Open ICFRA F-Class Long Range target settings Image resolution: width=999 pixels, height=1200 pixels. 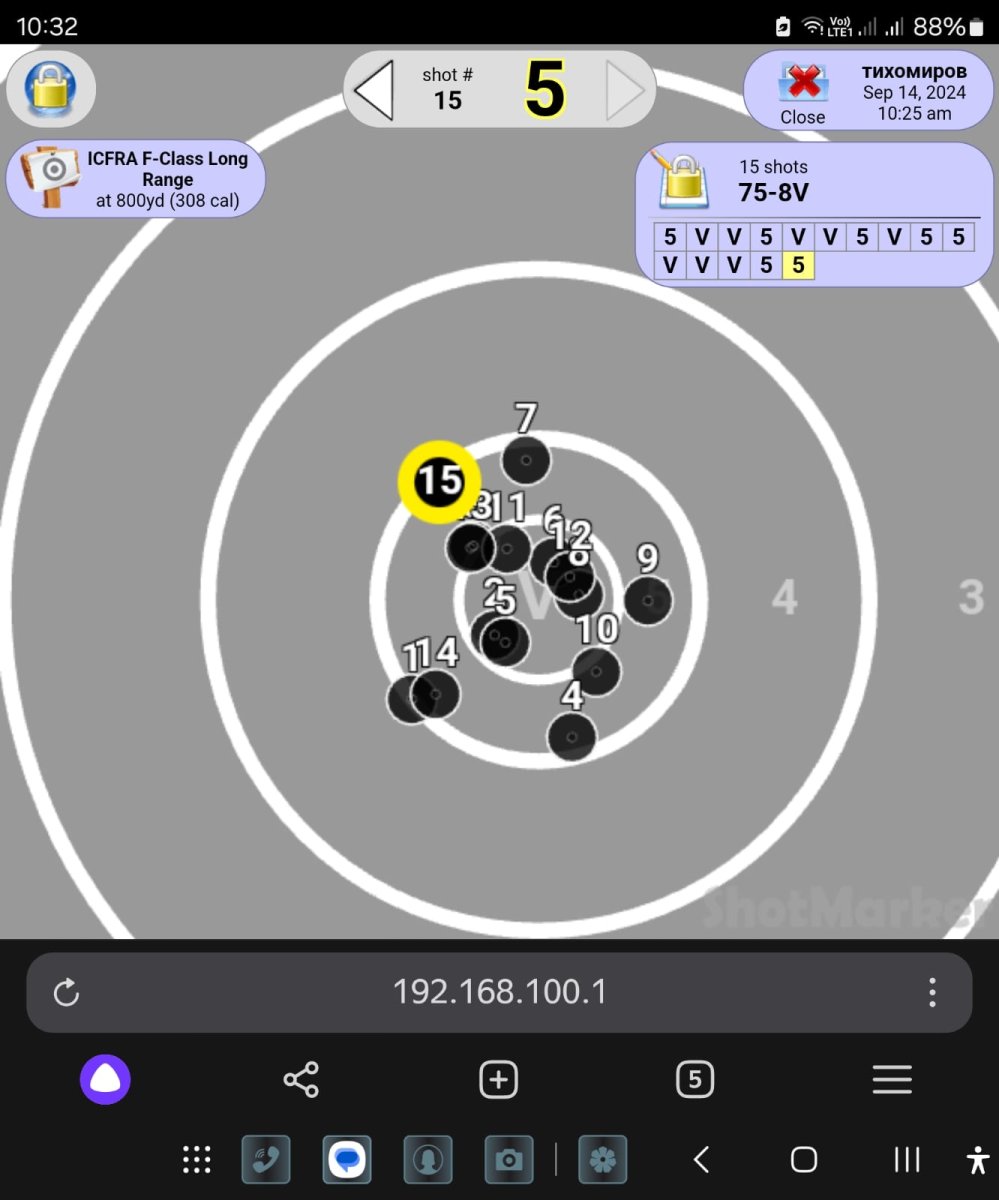pyautogui.click(x=136, y=179)
